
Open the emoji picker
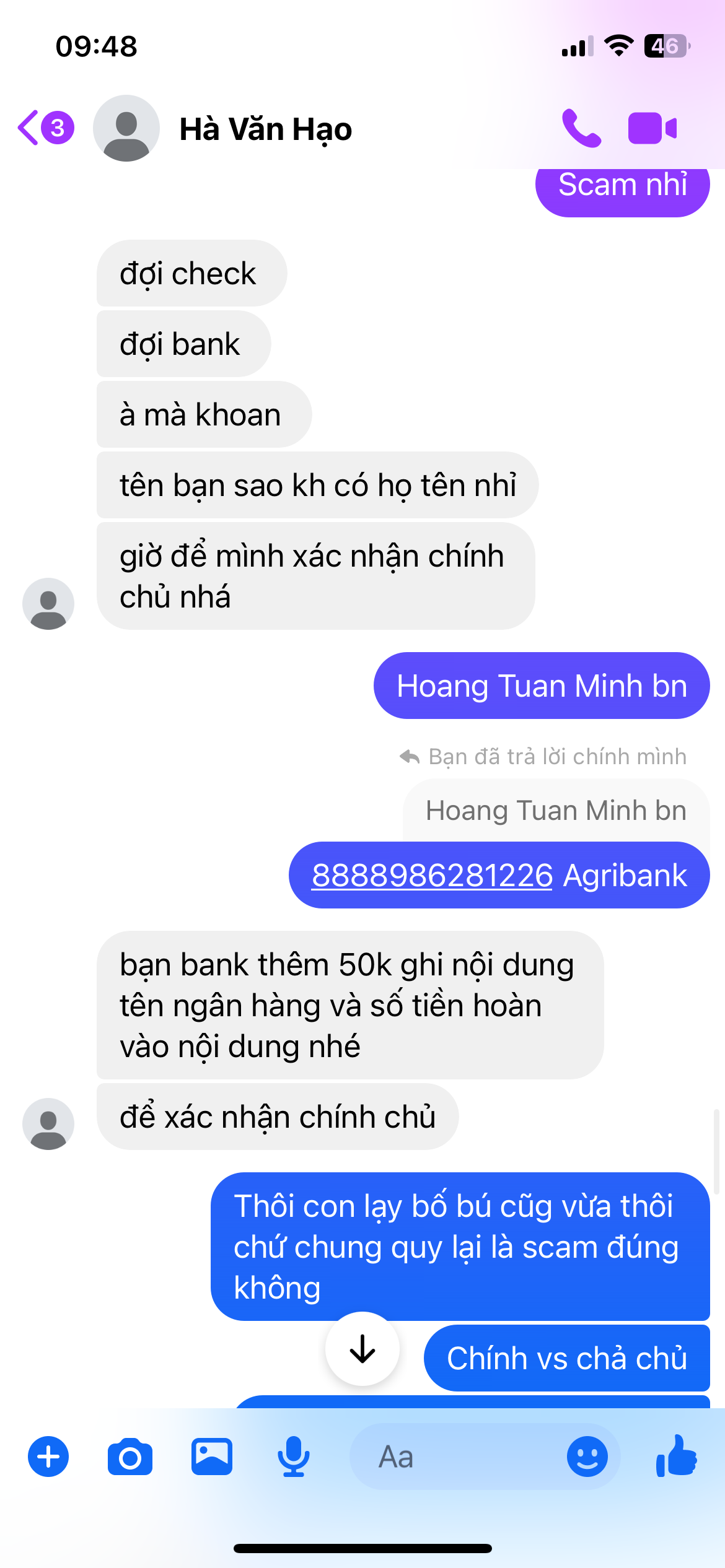pos(587,1457)
